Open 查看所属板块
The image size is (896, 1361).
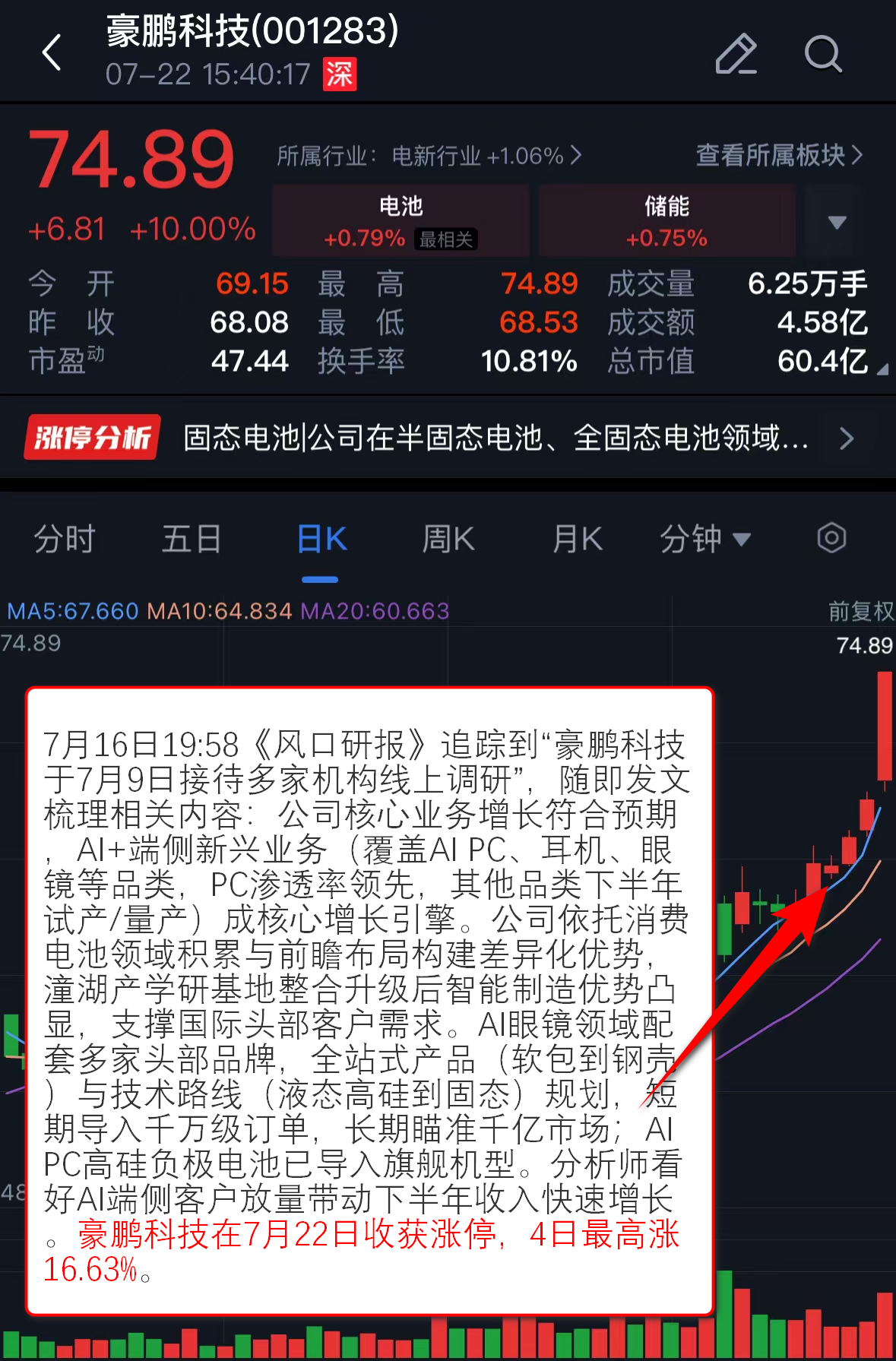779,155
